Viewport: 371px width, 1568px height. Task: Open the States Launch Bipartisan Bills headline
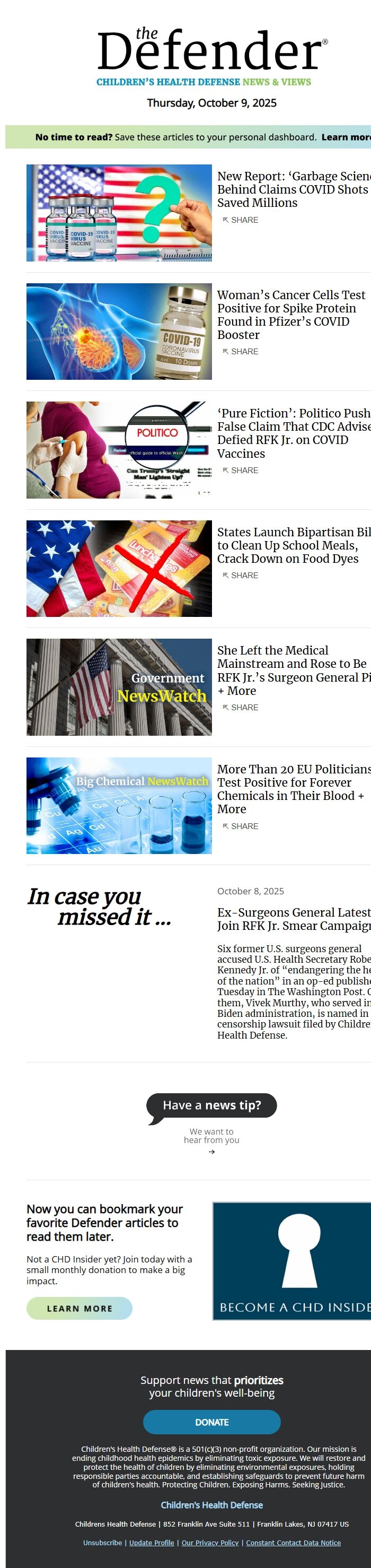[x=294, y=545]
